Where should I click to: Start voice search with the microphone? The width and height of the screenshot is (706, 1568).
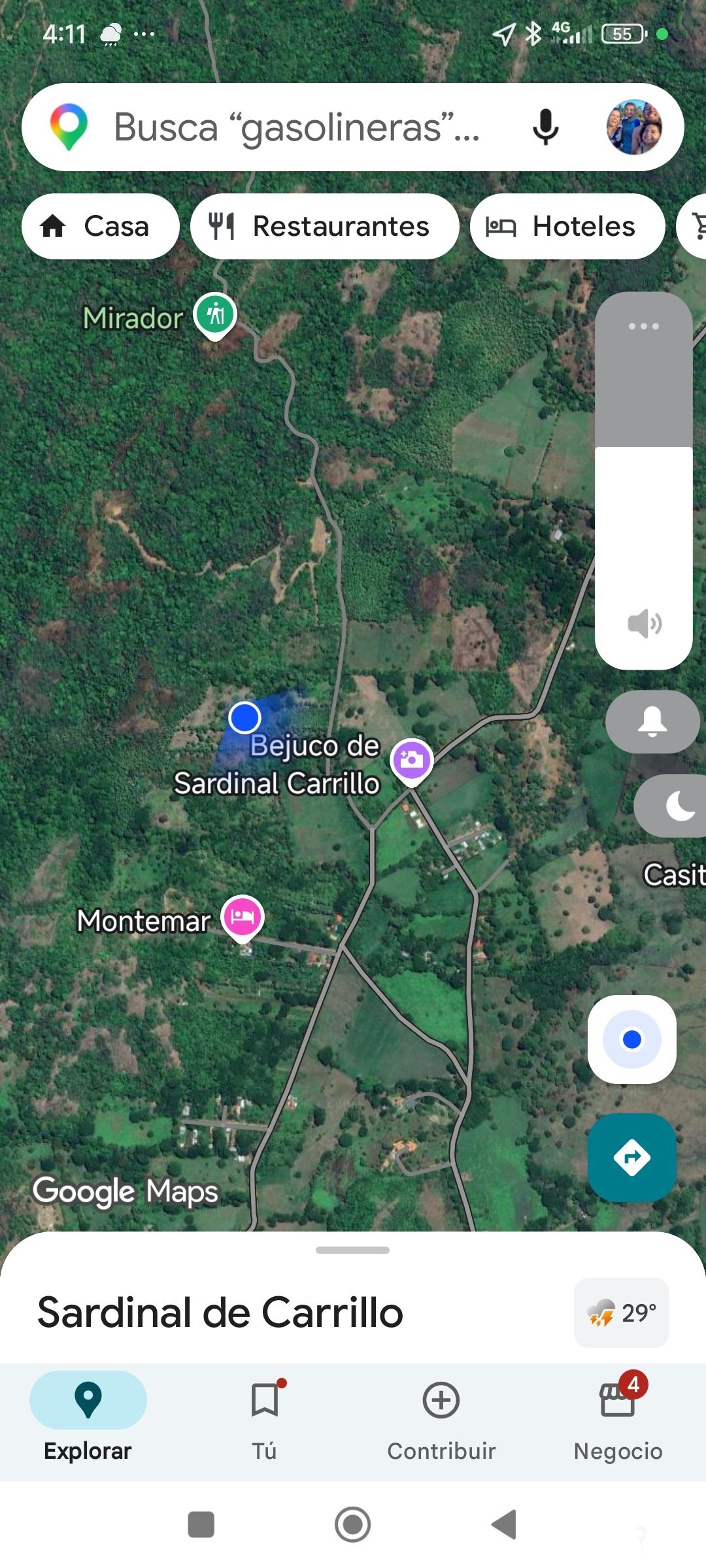tap(545, 127)
